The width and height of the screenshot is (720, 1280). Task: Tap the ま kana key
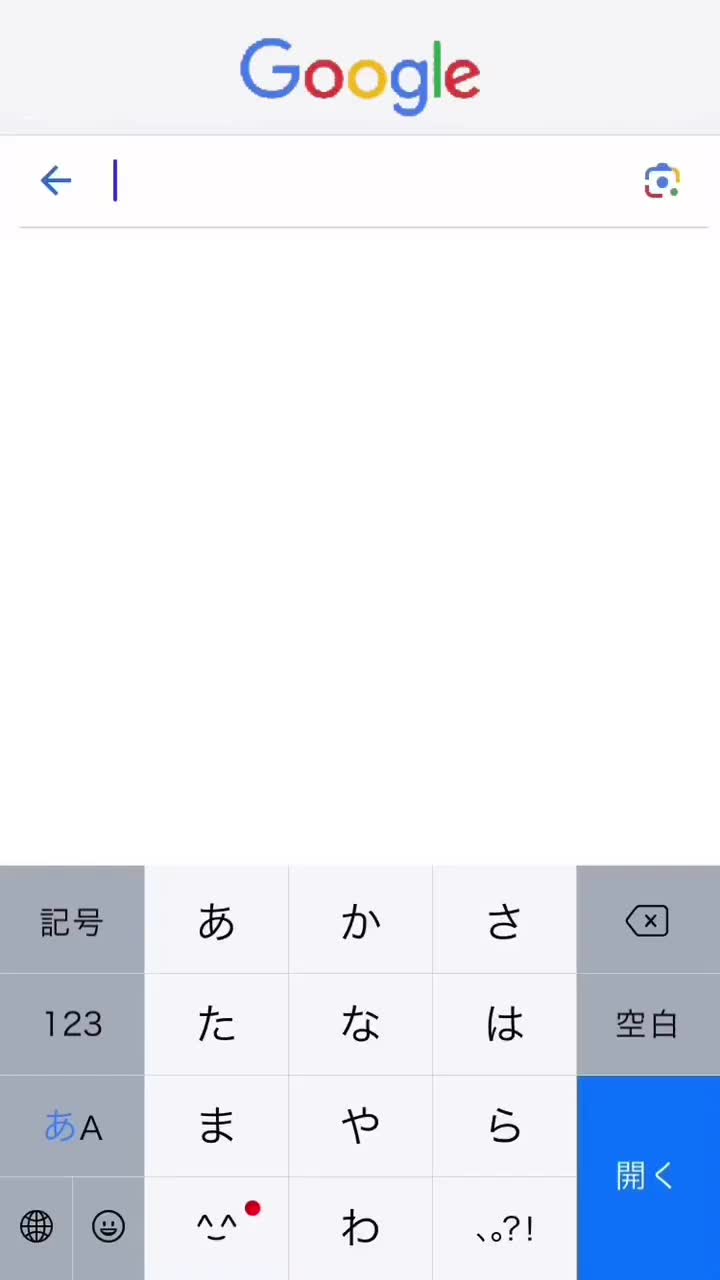[x=216, y=1127]
